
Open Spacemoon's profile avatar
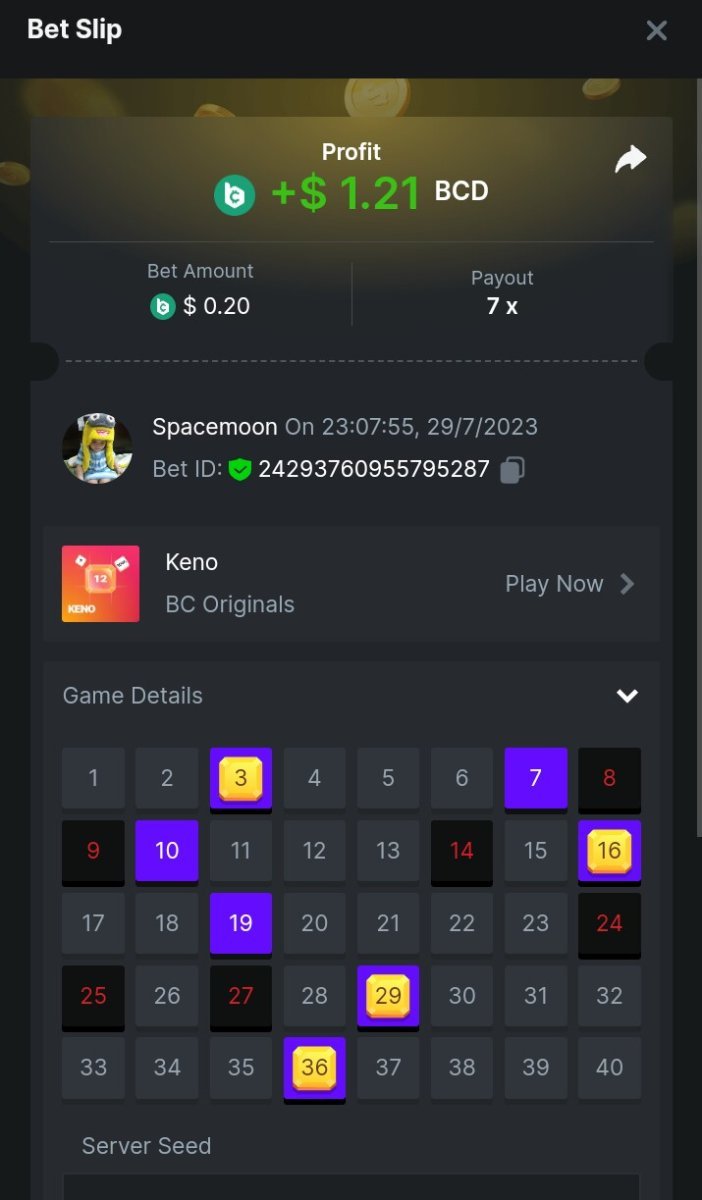[x=97, y=448]
